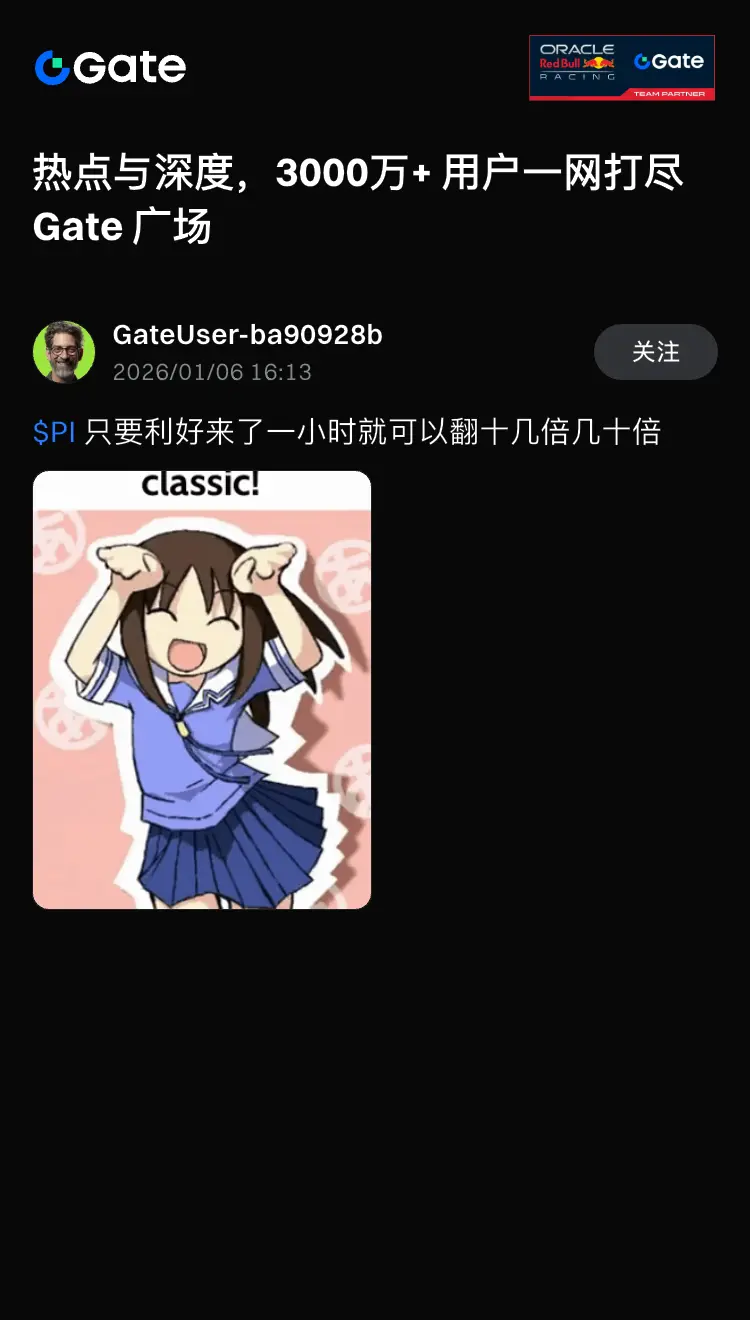
Task: Tap the Red Bull Racing promo banner
Action: click(x=621, y=65)
